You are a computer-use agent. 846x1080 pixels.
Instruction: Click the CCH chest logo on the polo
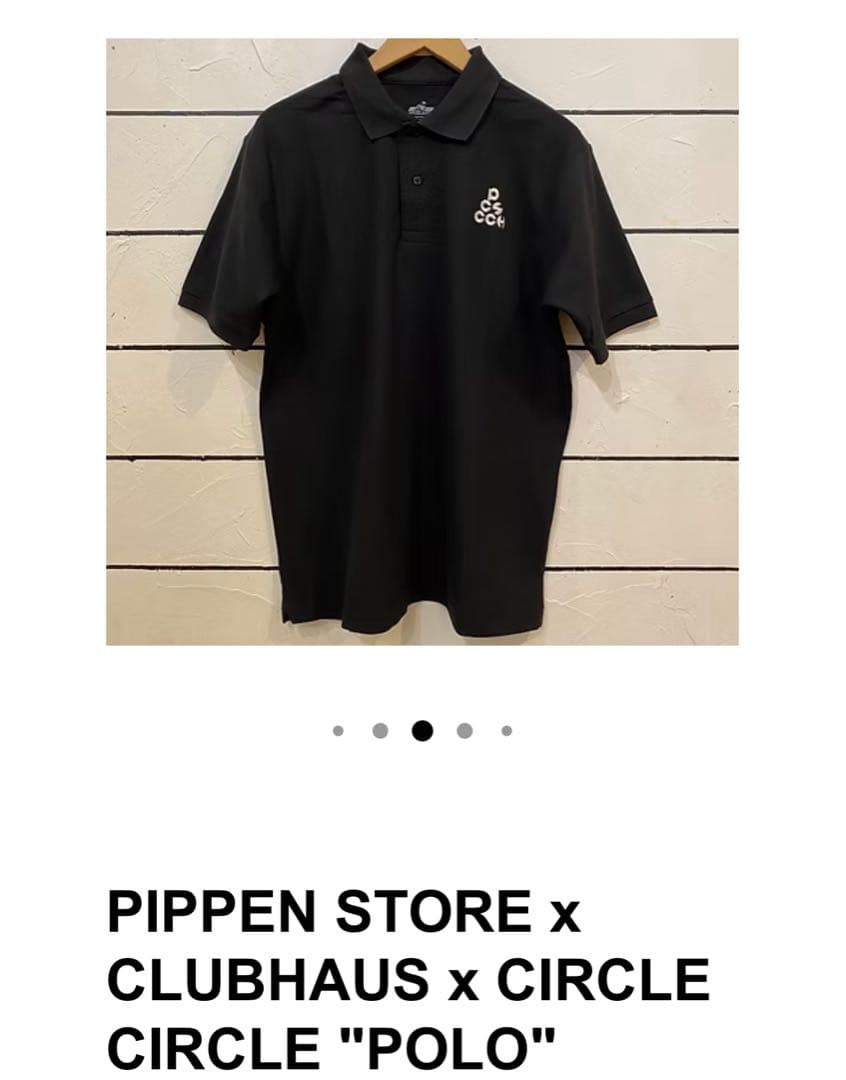(492, 203)
